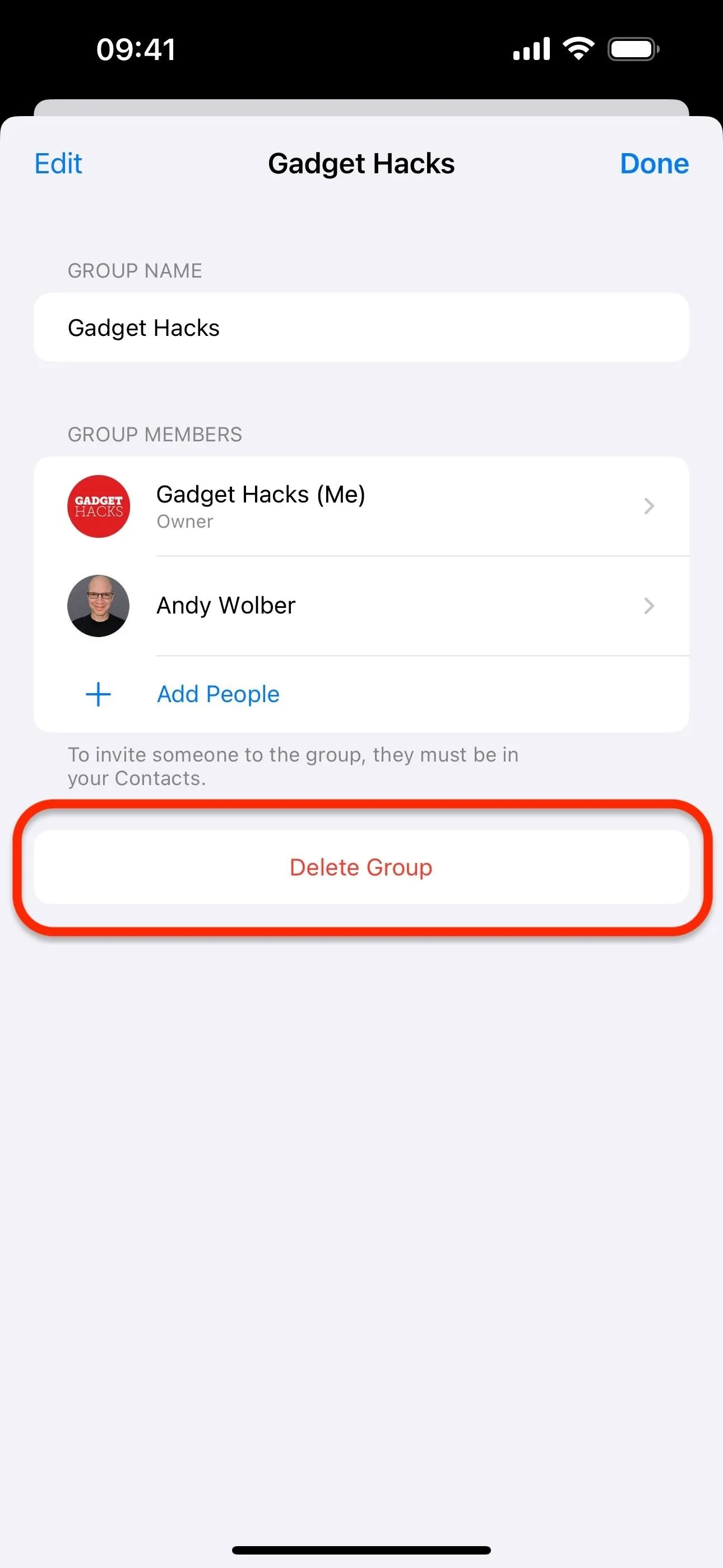
Task: Select the Group Name text field
Action: click(361, 328)
